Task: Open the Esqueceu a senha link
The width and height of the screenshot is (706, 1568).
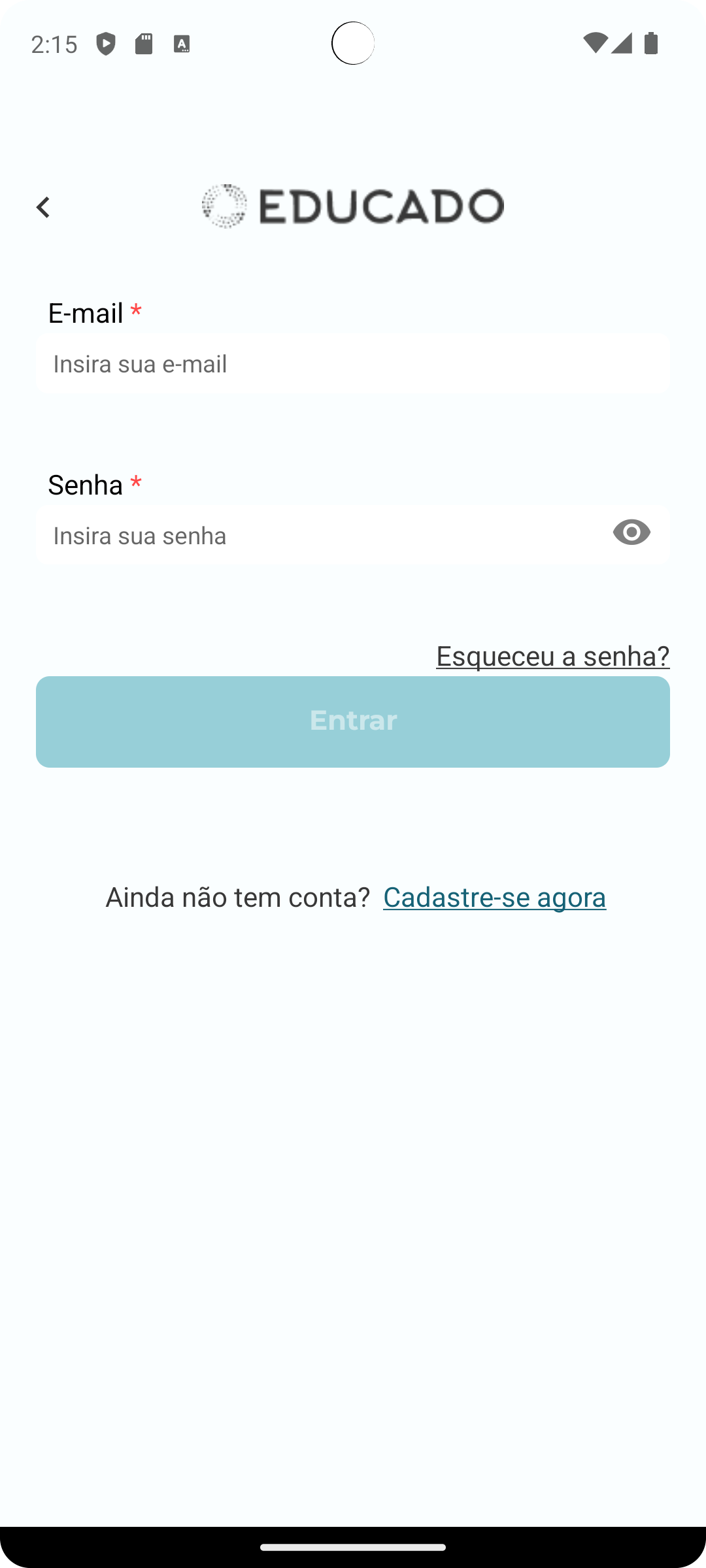Action: click(x=552, y=656)
